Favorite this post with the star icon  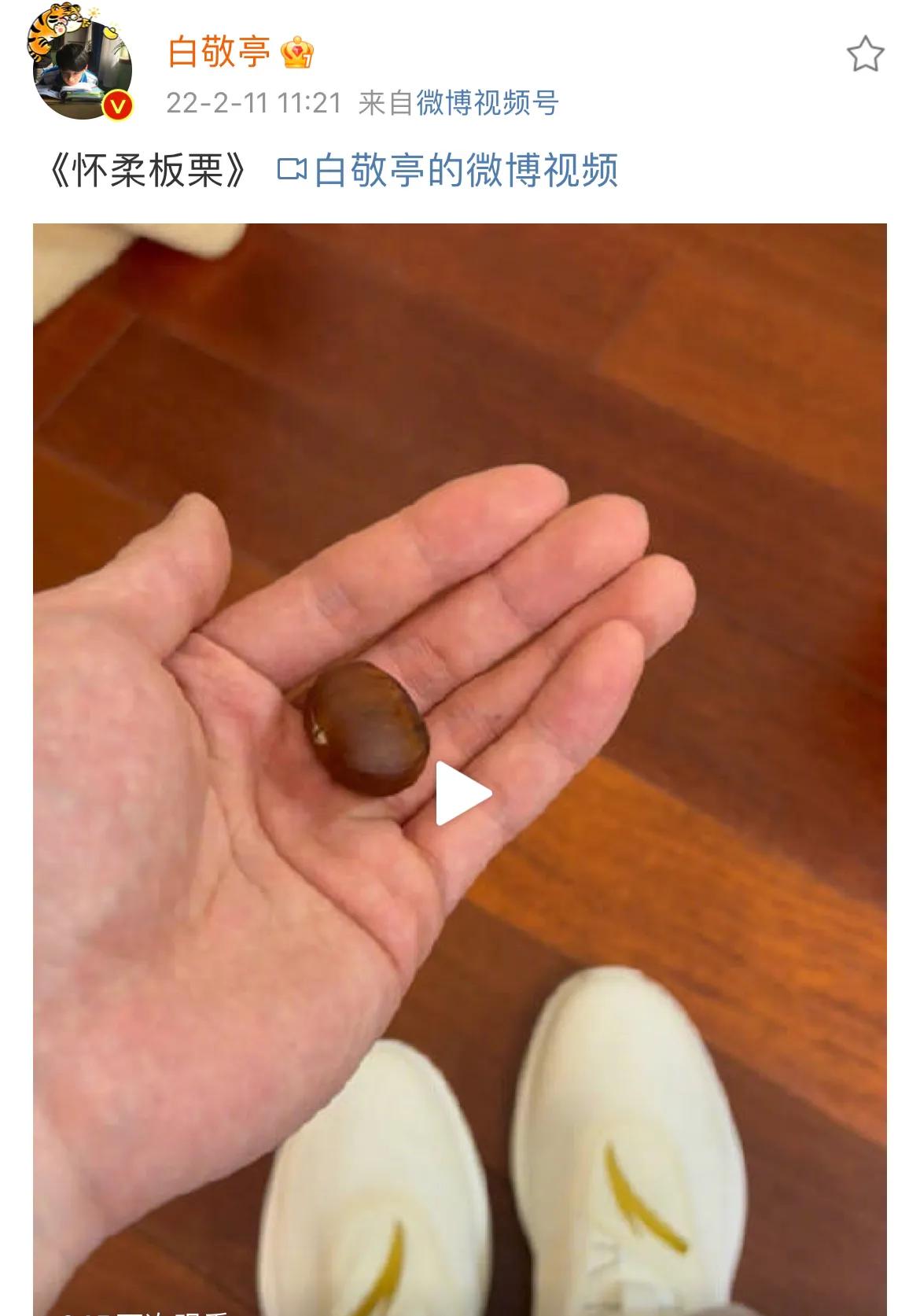point(865,53)
